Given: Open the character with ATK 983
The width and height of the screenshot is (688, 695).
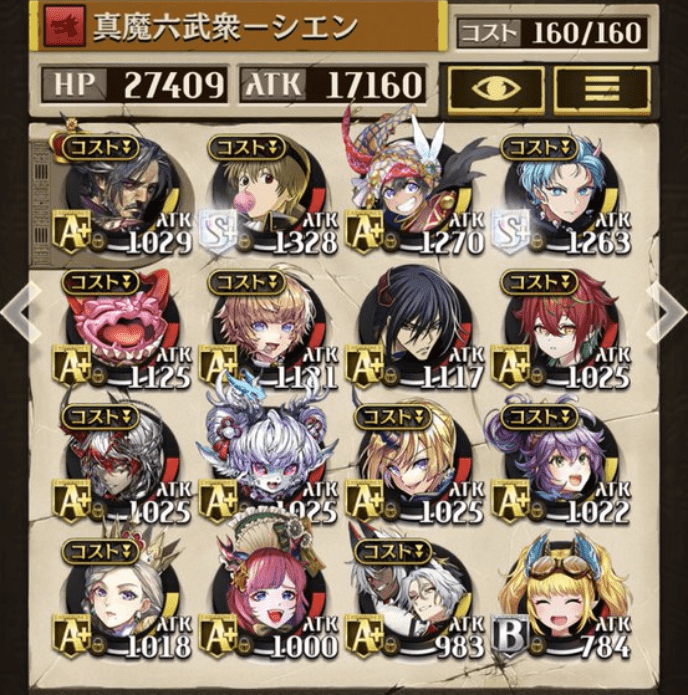Looking at the screenshot, I should tap(411, 603).
